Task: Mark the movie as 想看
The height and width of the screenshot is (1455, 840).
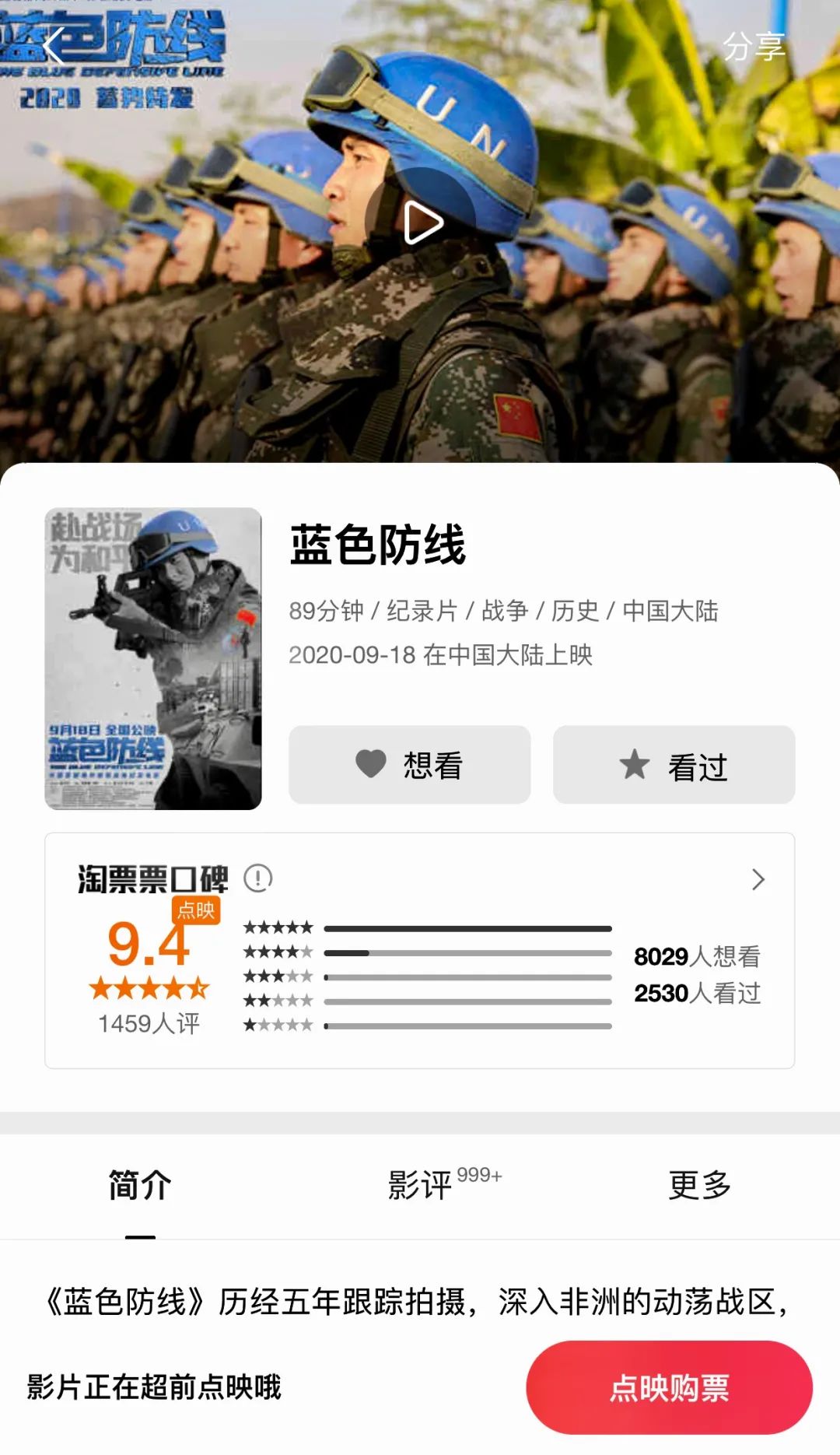Action: tap(409, 765)
